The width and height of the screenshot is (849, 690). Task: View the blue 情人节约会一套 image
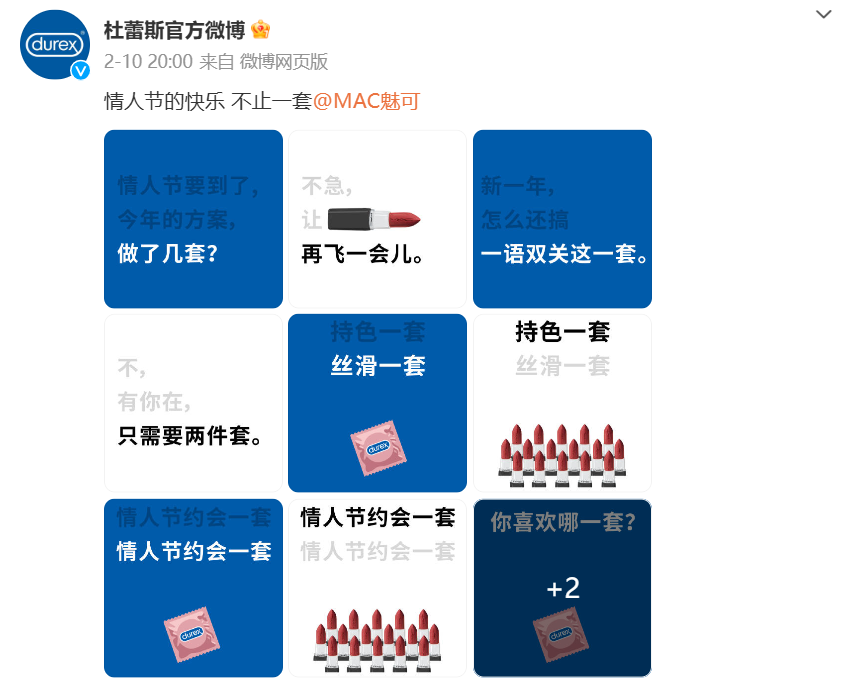(193, 588)
